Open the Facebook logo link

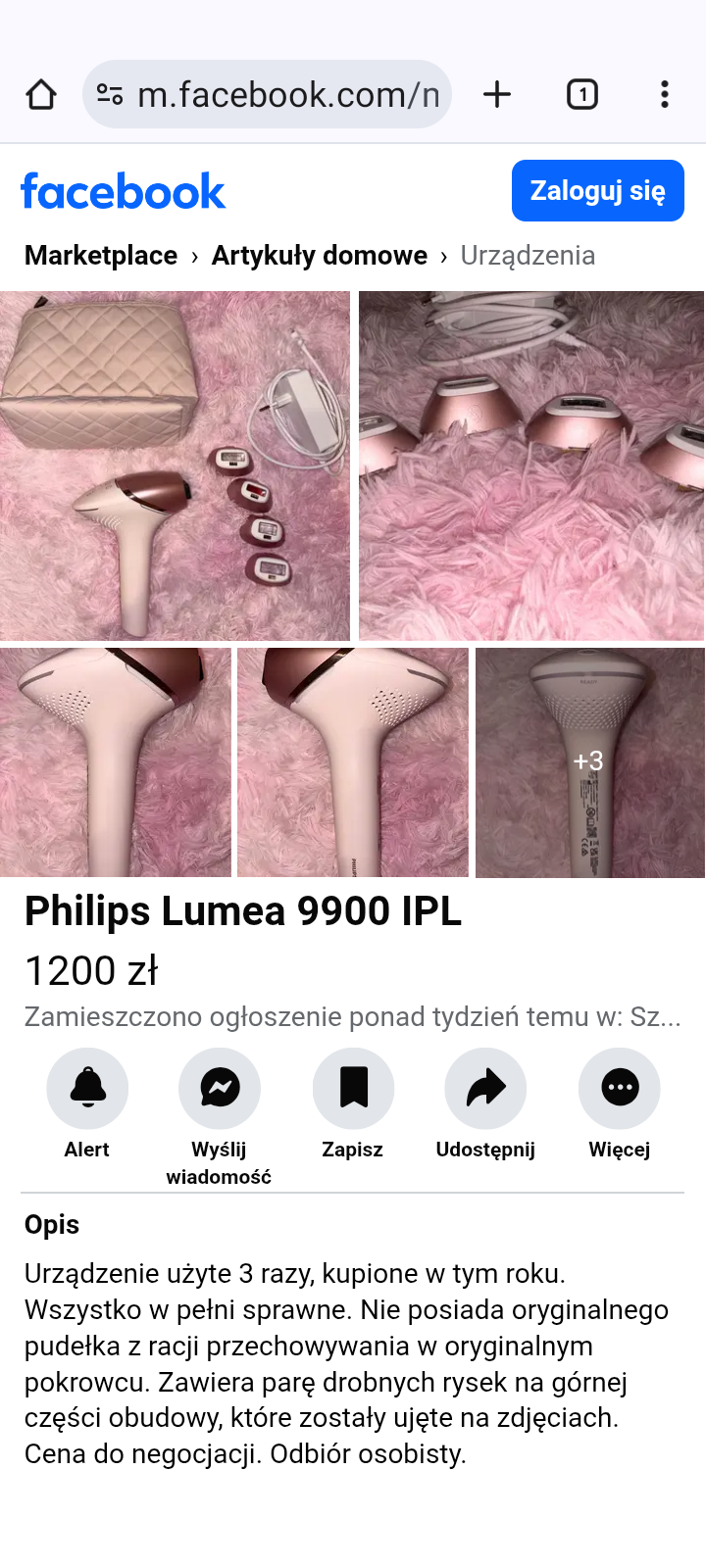pos(124,192)
